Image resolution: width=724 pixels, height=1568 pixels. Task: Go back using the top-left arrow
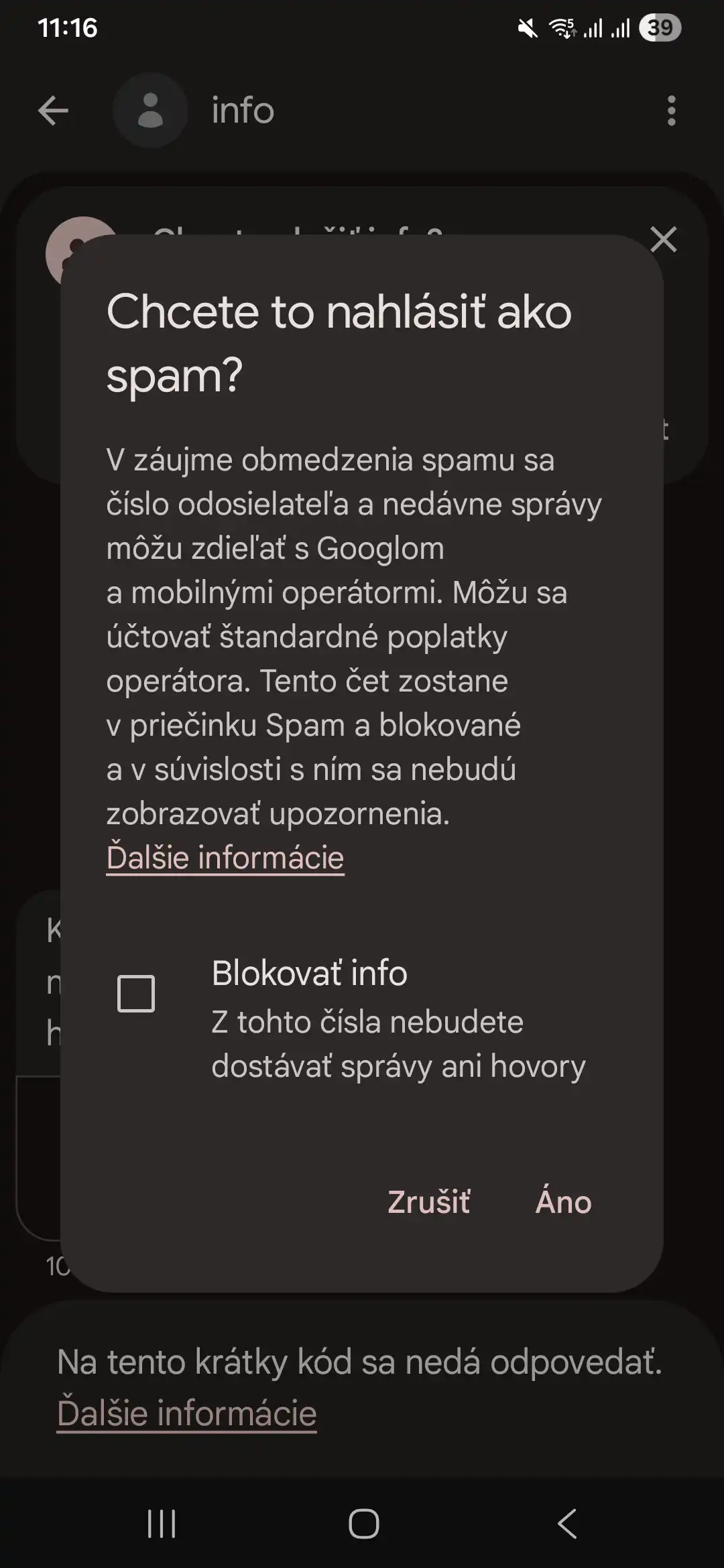coord(54,111)
